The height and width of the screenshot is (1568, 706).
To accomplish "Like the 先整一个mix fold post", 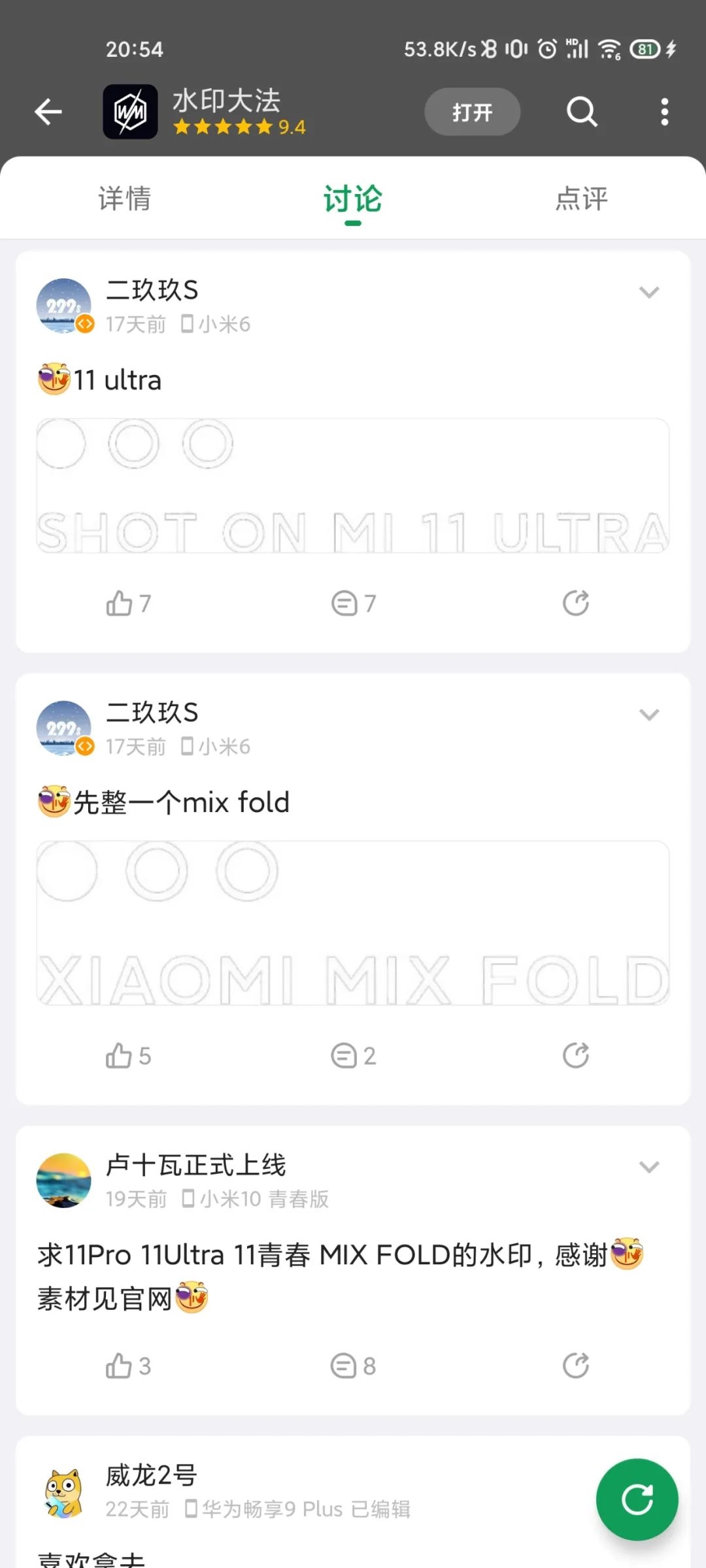I will [x=128, y=1056].
